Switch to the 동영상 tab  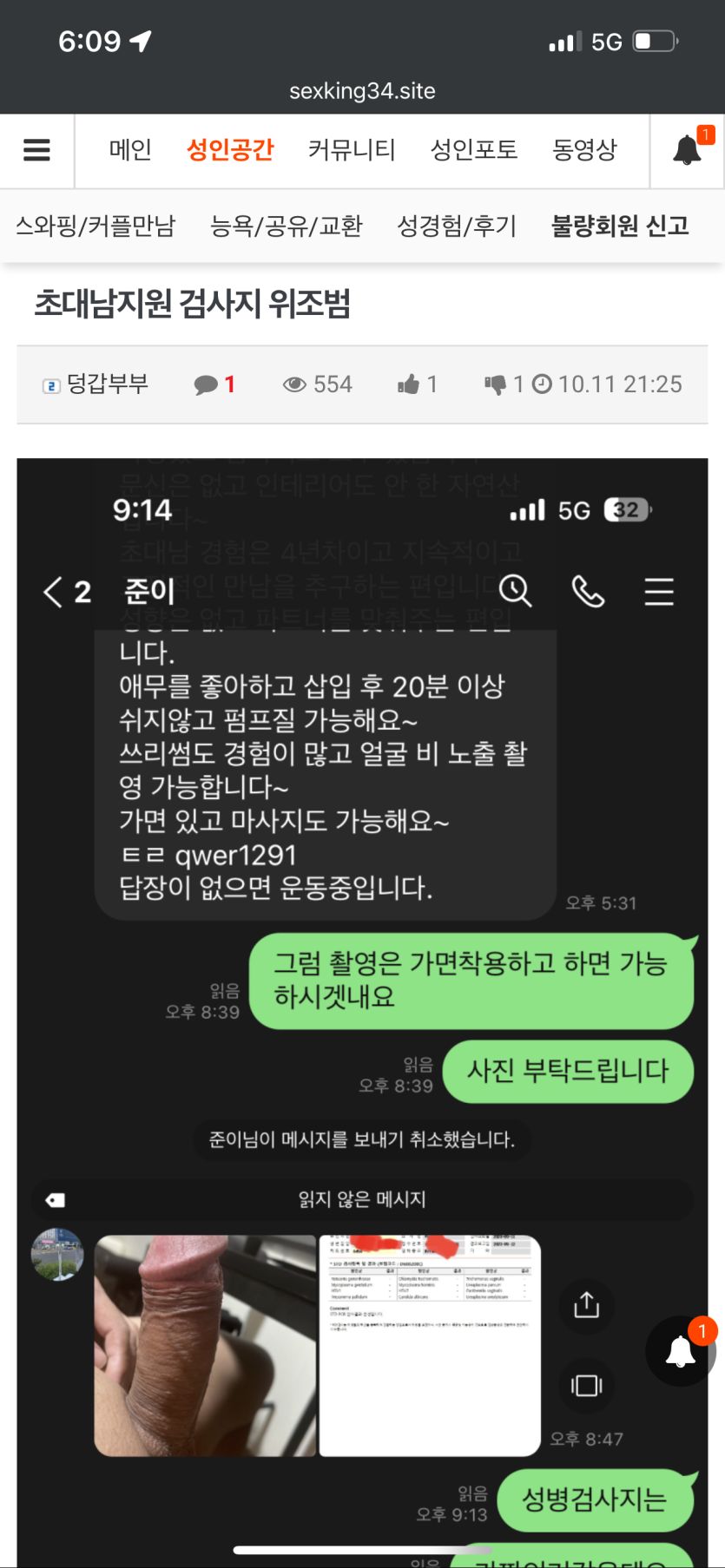[x=584, y=150]
